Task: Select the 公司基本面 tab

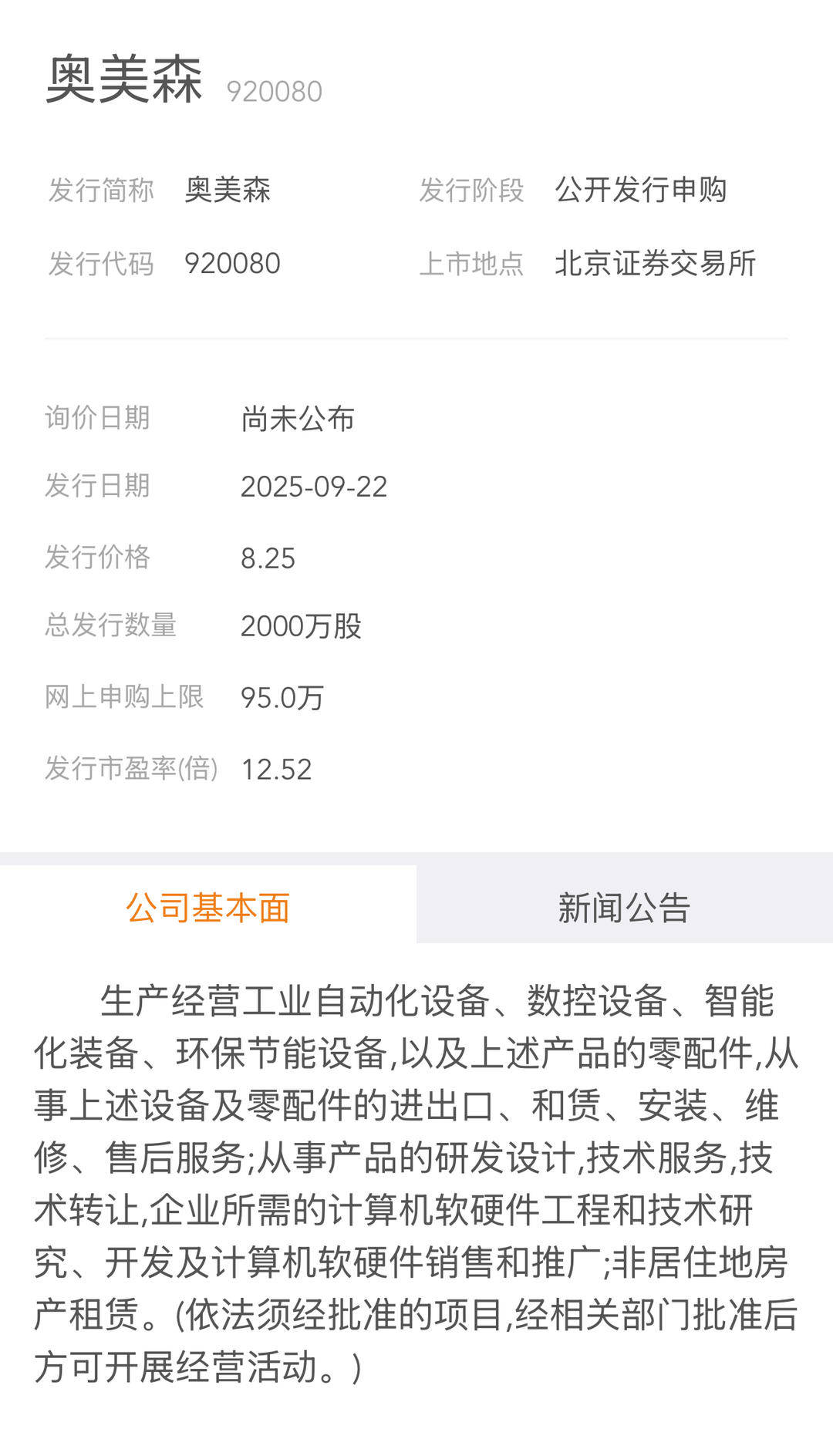Action: 208,907
